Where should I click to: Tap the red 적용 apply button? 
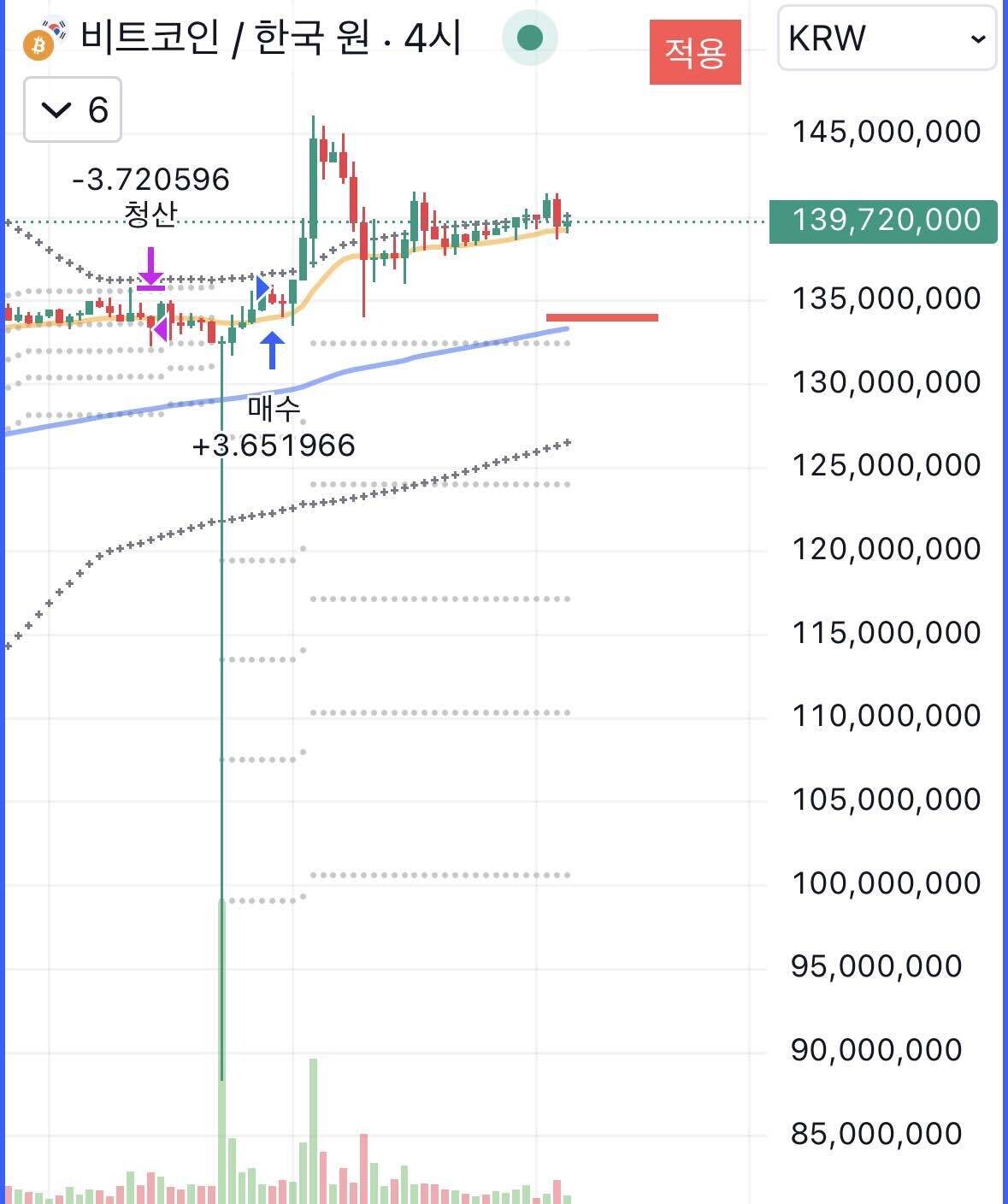tap(694, 52)
